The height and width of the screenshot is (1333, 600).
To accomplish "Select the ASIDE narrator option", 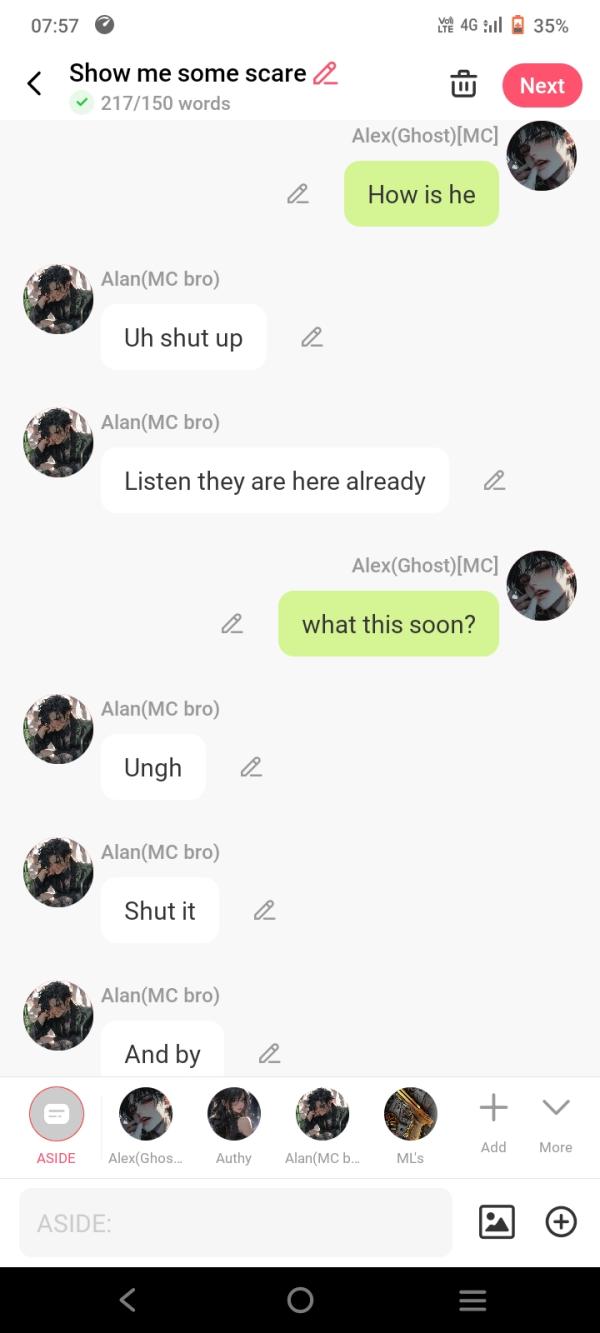I will [56, 1124].
